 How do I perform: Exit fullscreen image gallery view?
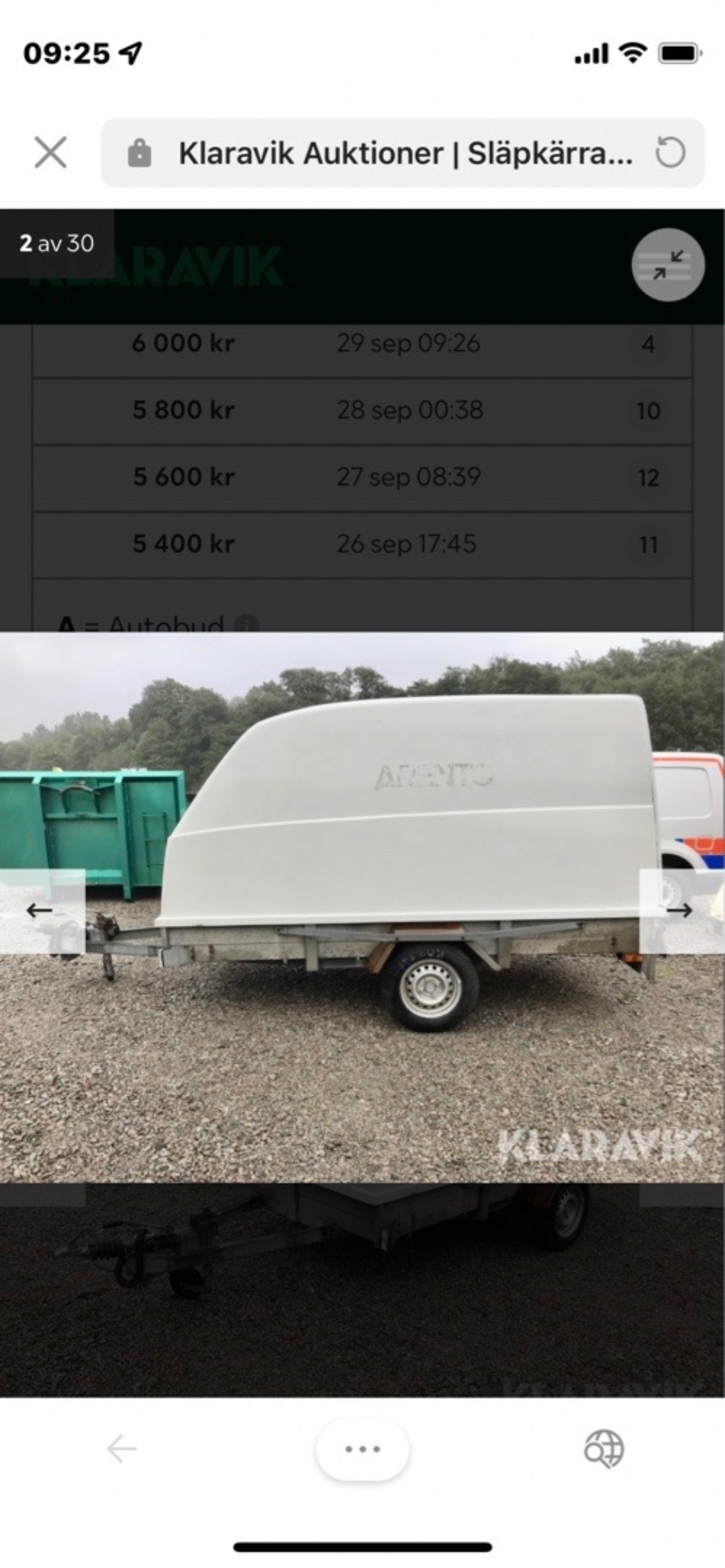coord(667,264)
